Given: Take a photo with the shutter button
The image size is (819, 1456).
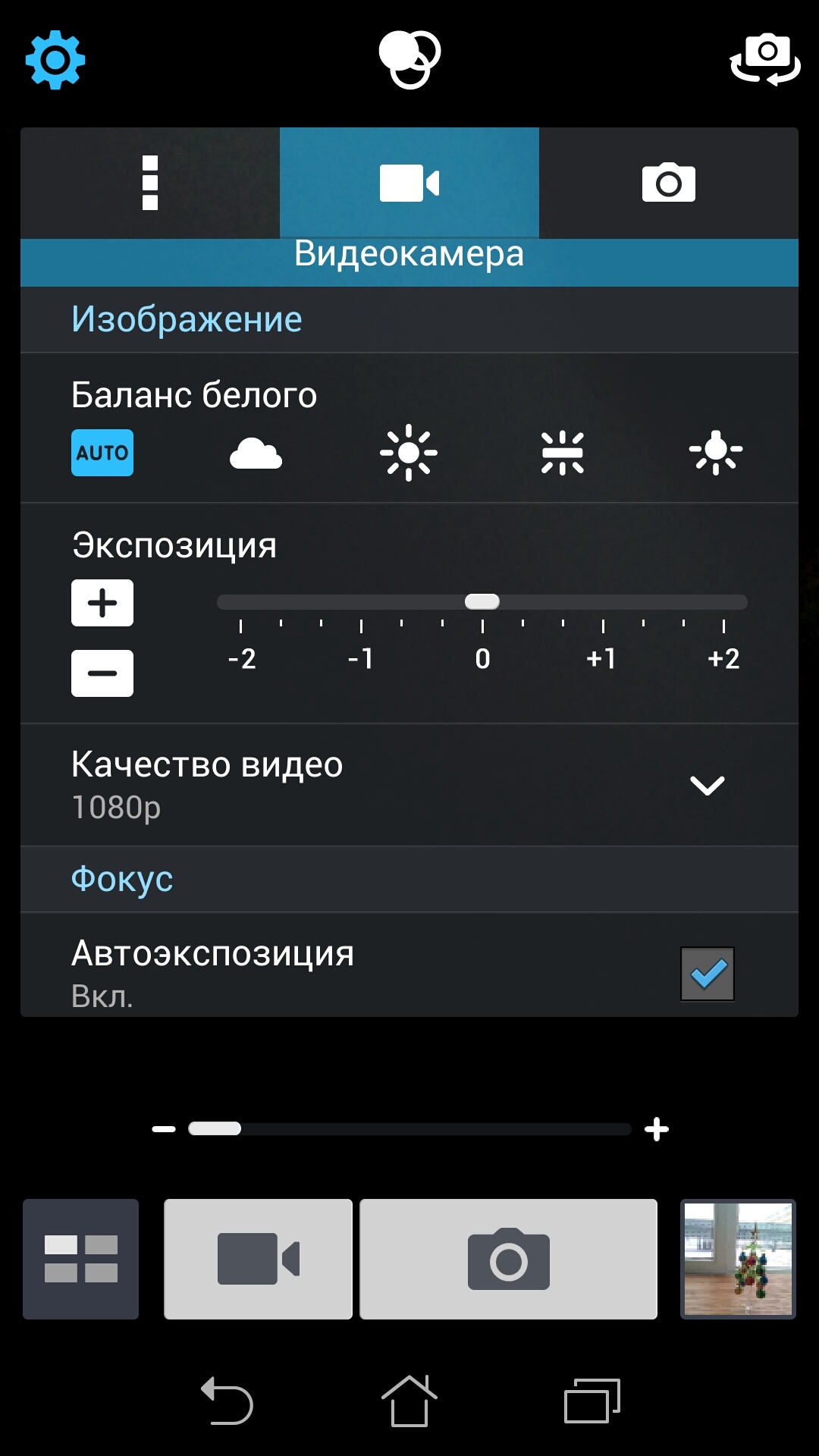Looking at the screenshot, I should [x=508, y=1259].
